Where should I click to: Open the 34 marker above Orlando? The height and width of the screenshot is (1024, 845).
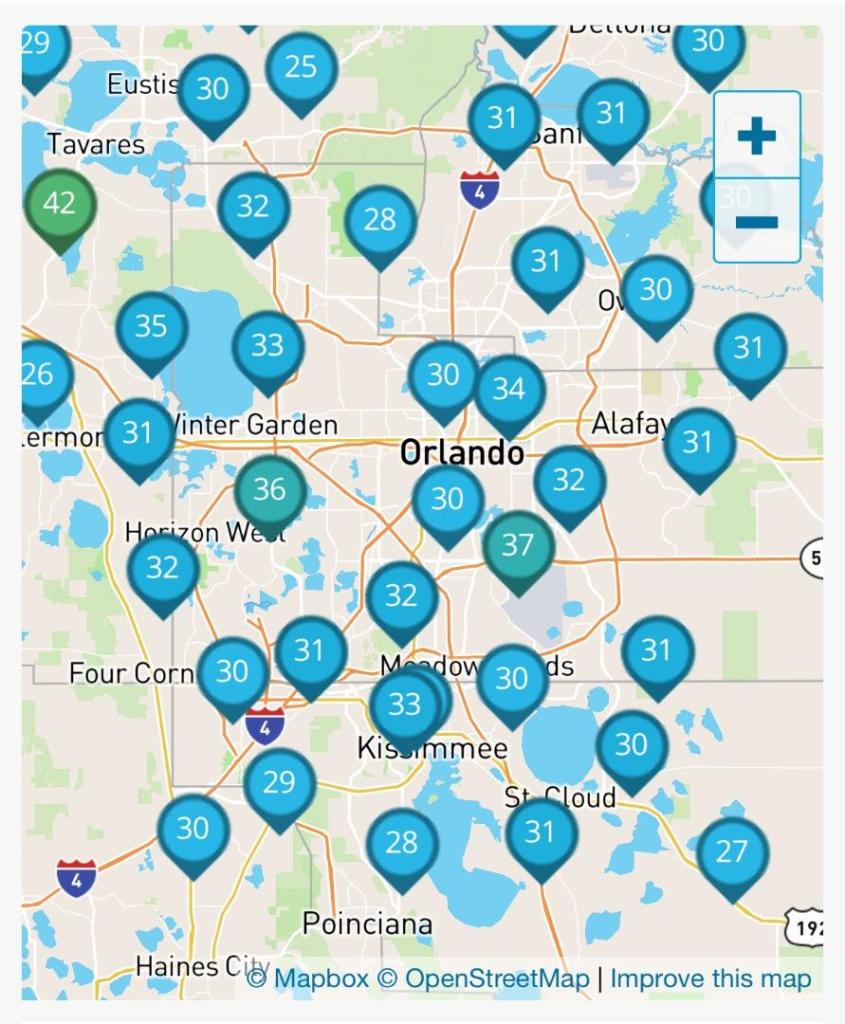(x=509, y=389)
